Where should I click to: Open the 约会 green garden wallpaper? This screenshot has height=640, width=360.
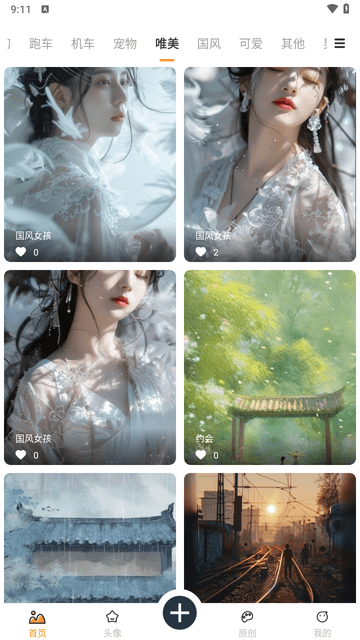point(270,367)
